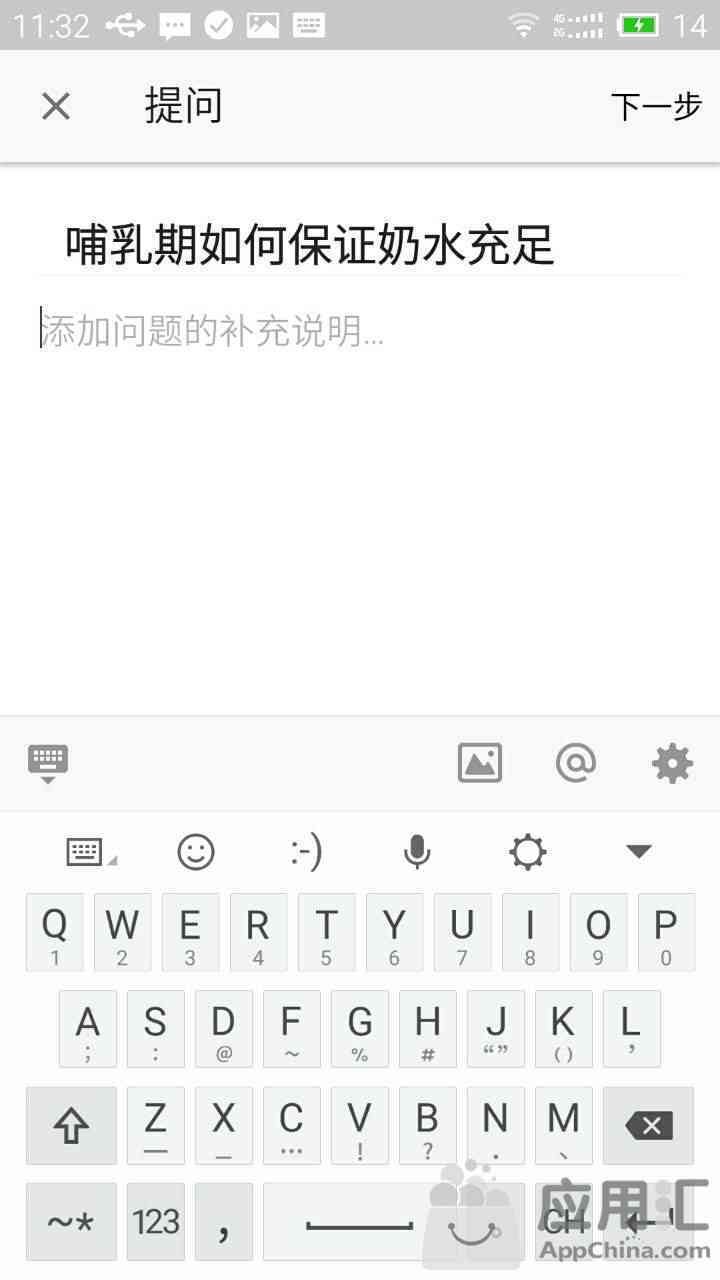Start voice input with the microphone
Screen dimensions: 720x1280
pyautogui.click(x=417, y=852)
